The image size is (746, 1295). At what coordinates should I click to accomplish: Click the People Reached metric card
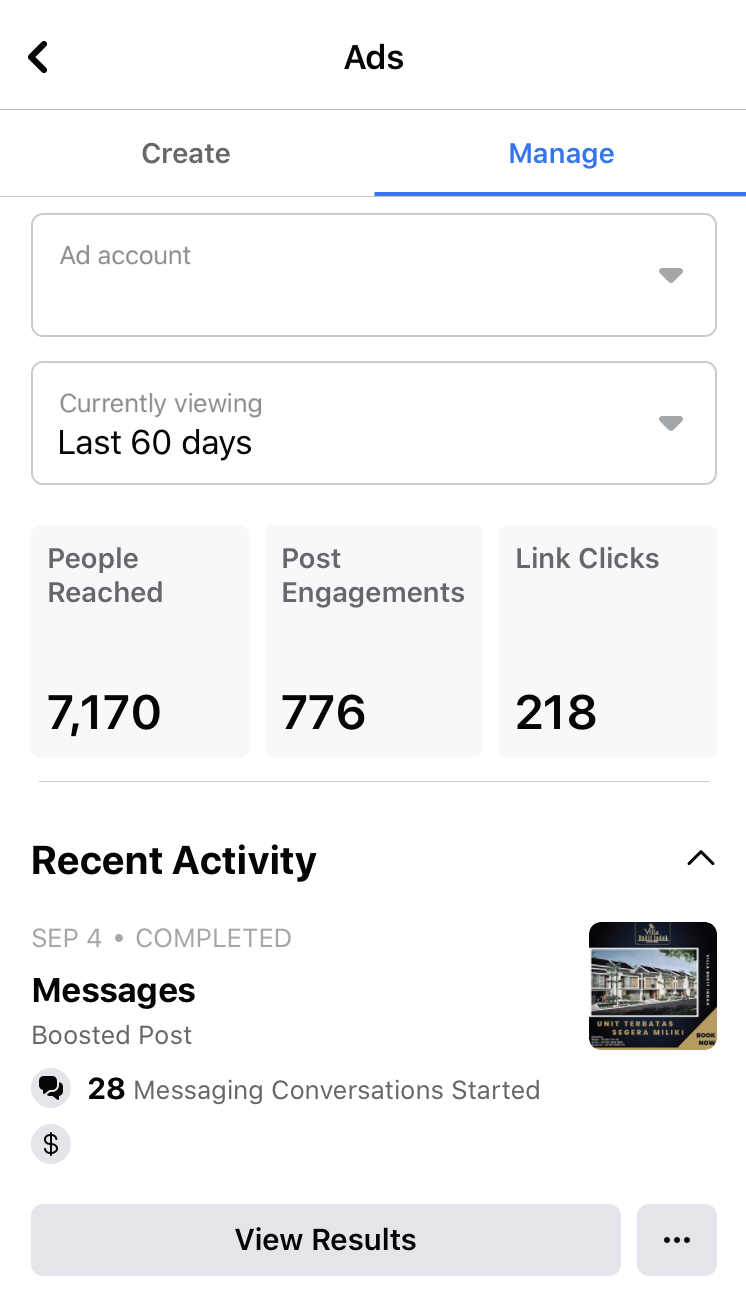click(x=140, y=640)
